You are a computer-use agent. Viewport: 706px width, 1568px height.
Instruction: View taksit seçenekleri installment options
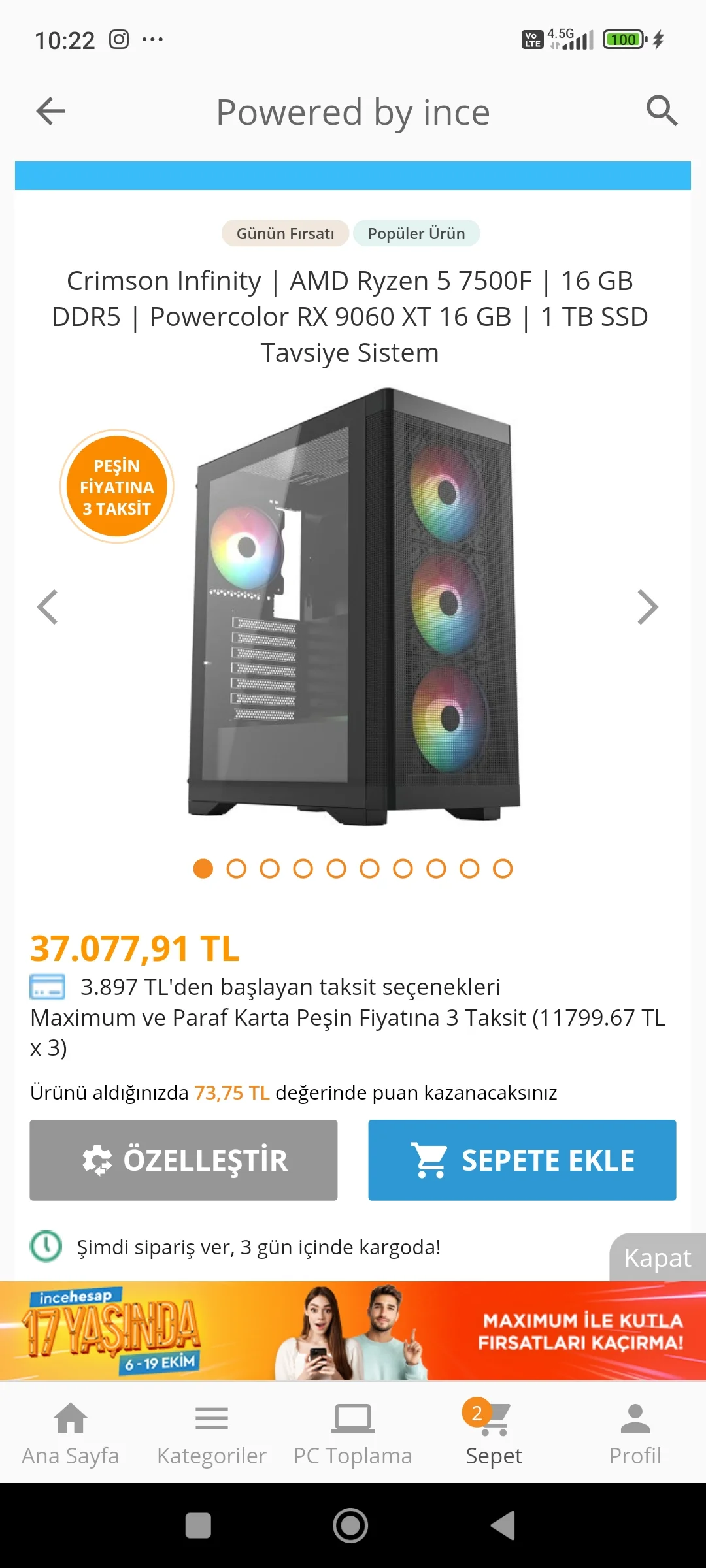[290, 987]
